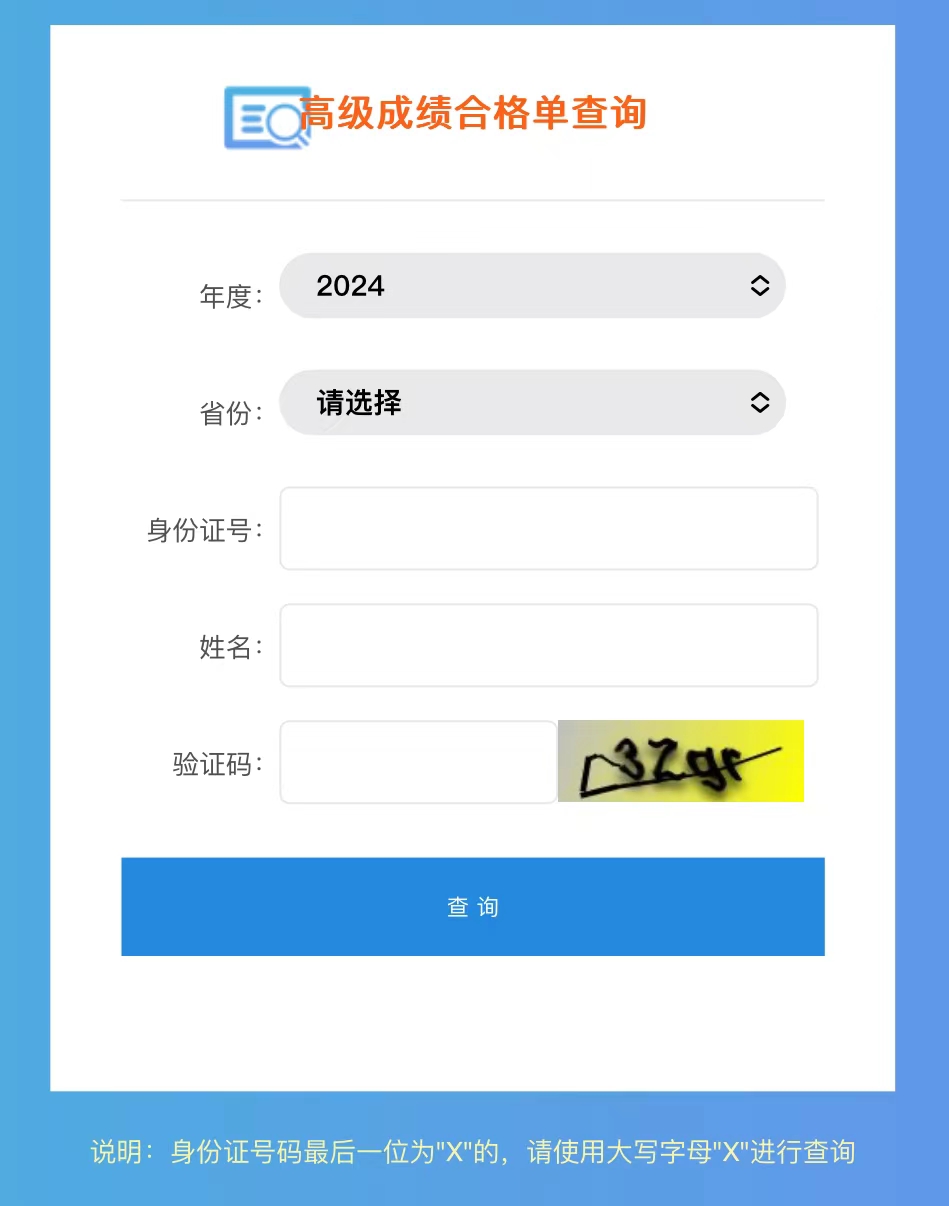The image size is (949, 1206).
Task: Focus the 身份证号 input field
Action: coord(548,529)
